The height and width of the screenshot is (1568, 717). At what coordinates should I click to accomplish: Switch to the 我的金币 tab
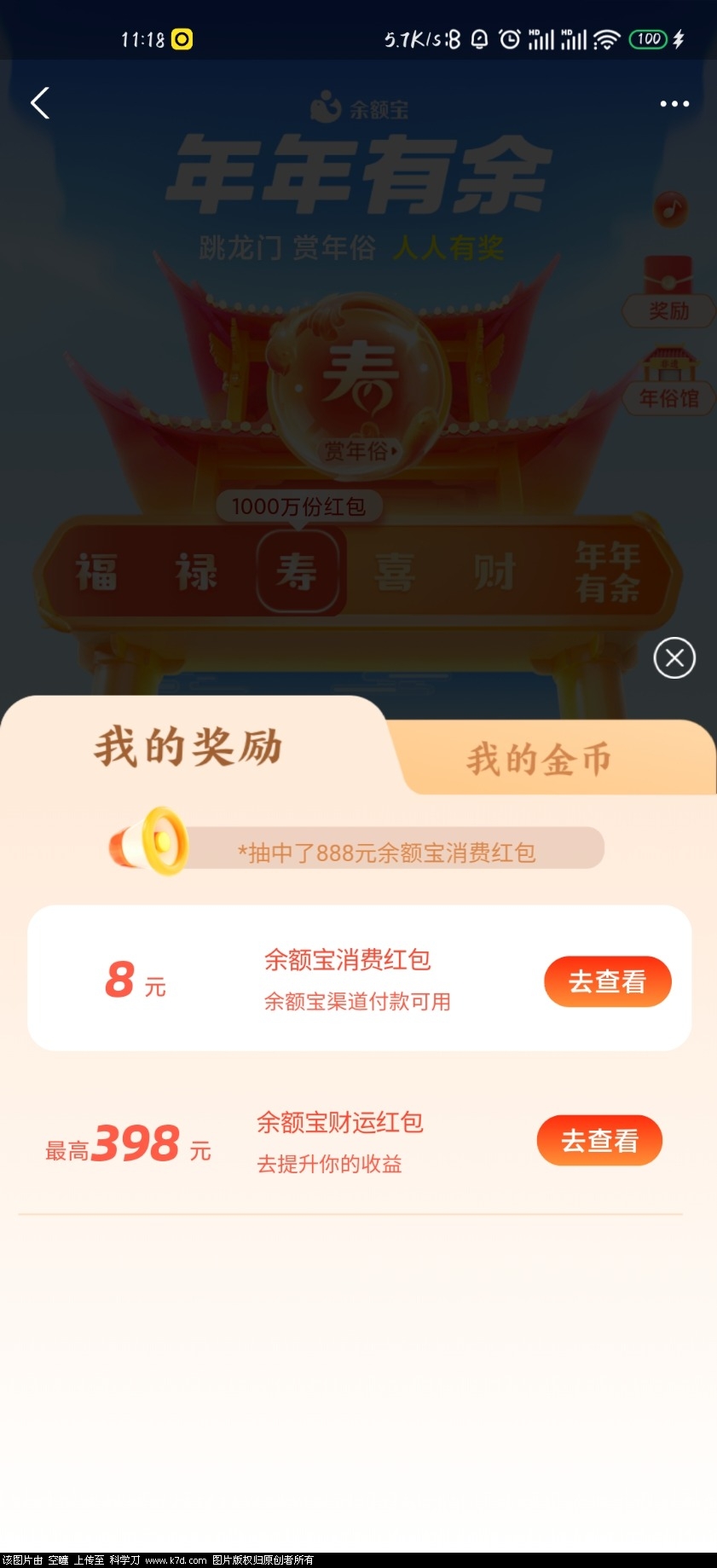coord(539,759)
